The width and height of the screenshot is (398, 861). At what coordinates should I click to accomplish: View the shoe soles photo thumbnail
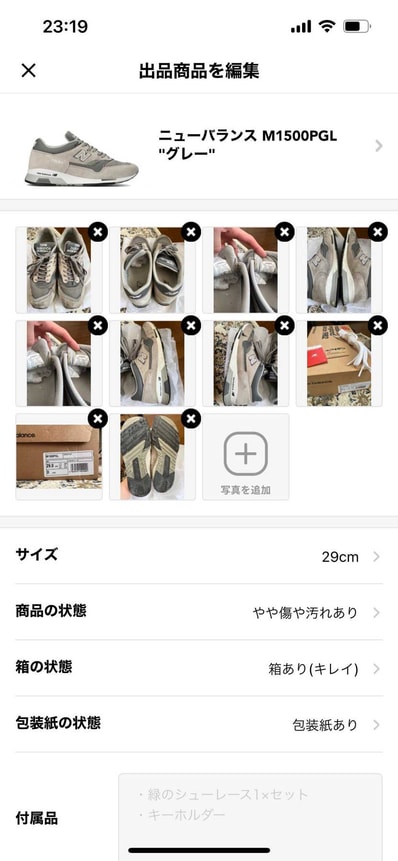152,457
